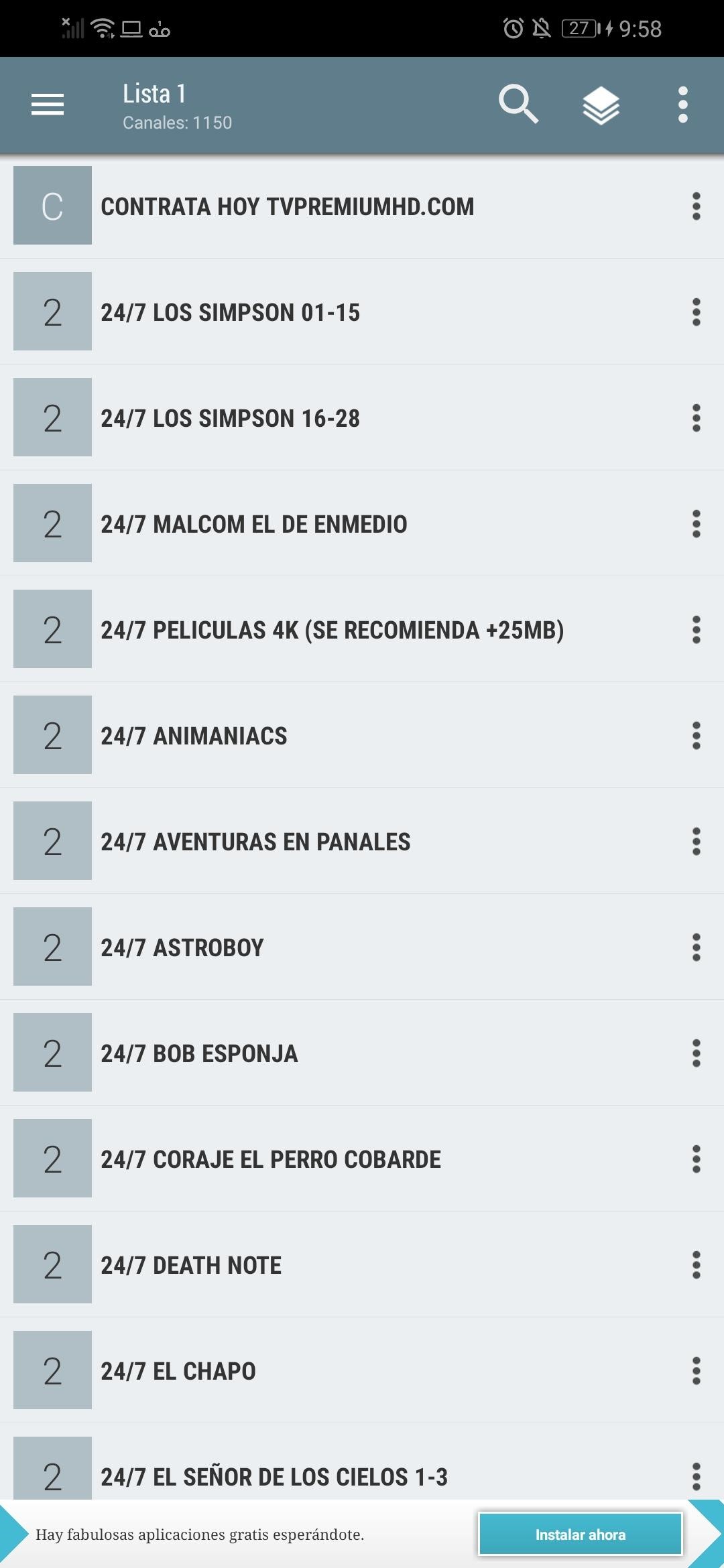This screenshot has height=1568, width=724.
Task: Select channel 24/7 PELICULAS 4K
Action: [x=302, y=629]
